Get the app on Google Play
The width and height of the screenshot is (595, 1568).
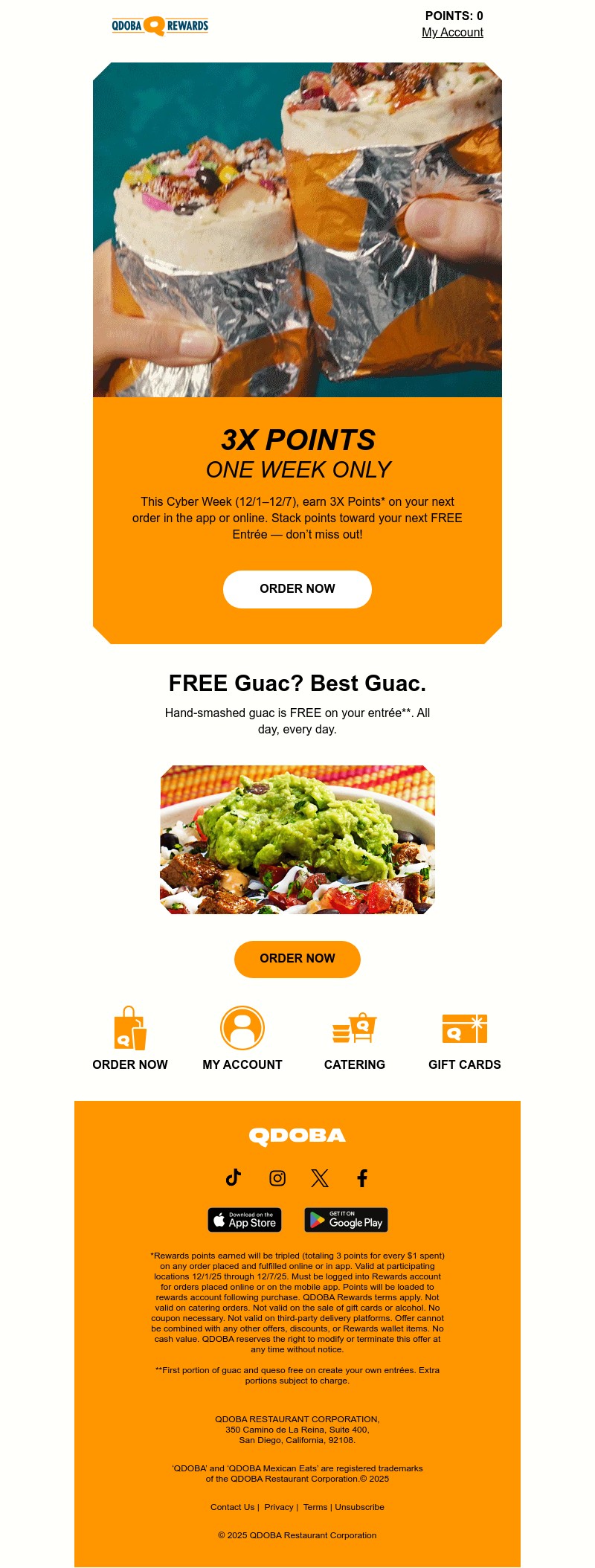(x=346, y=1220)
